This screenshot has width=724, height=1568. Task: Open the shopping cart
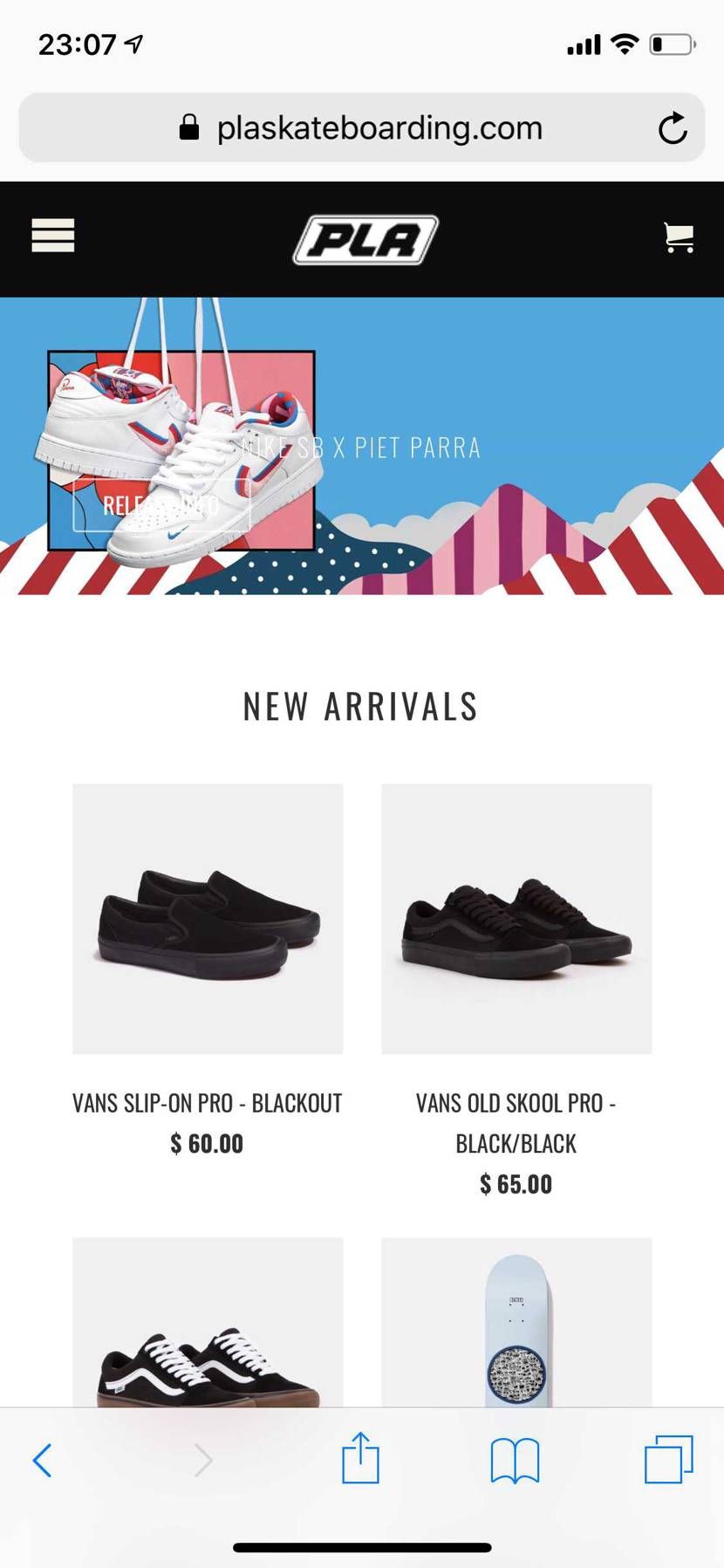coord(679,237)
